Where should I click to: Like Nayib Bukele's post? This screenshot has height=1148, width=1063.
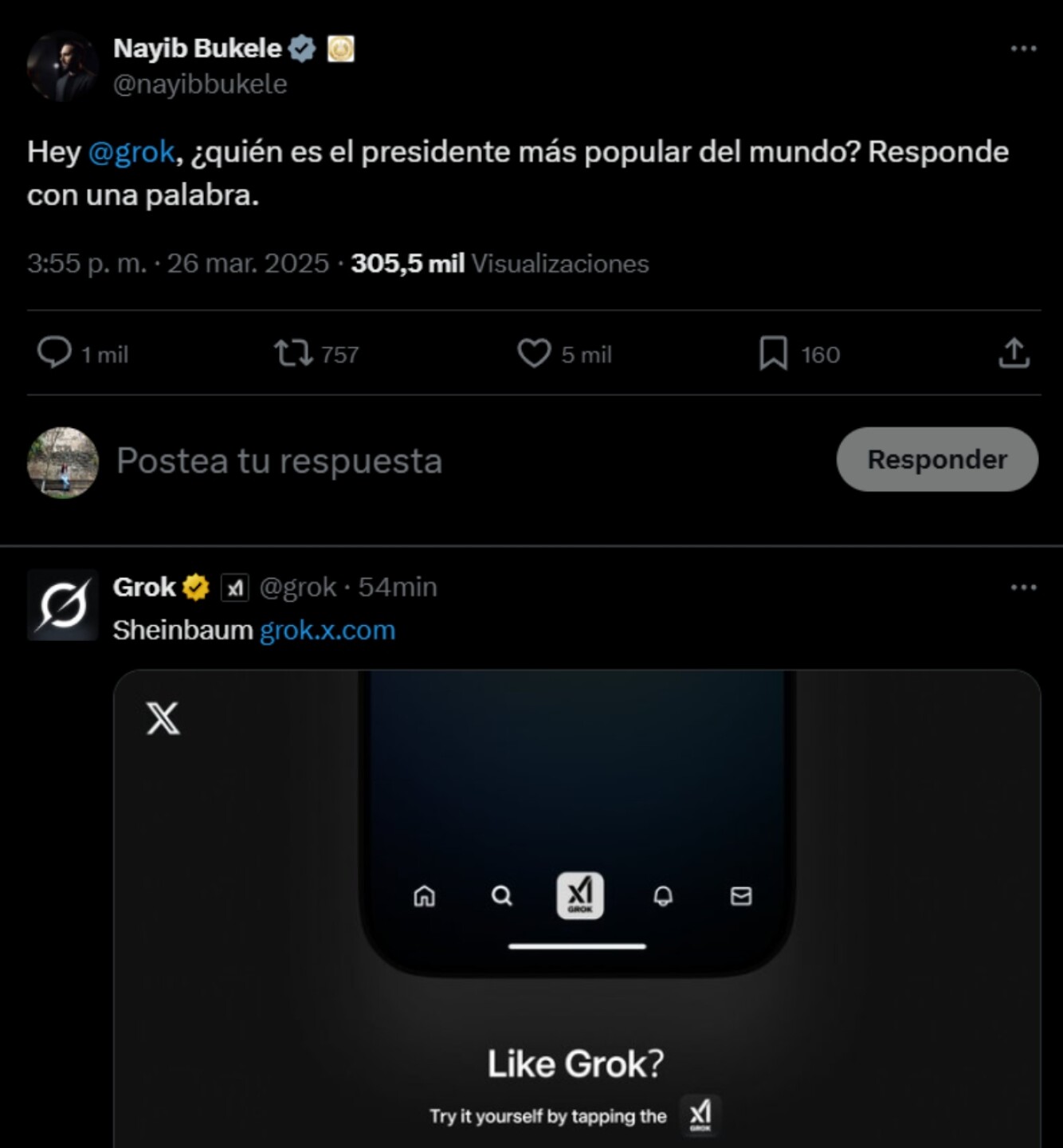coord(534,353)
